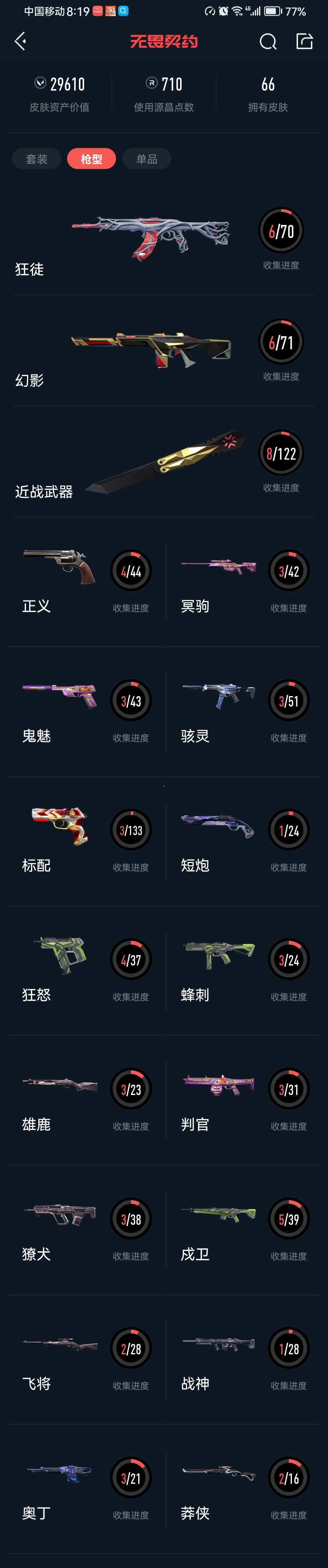Tap the 奥丁 weapon card
This screenshot has width=328, height=1568.
pos(86,1488)
